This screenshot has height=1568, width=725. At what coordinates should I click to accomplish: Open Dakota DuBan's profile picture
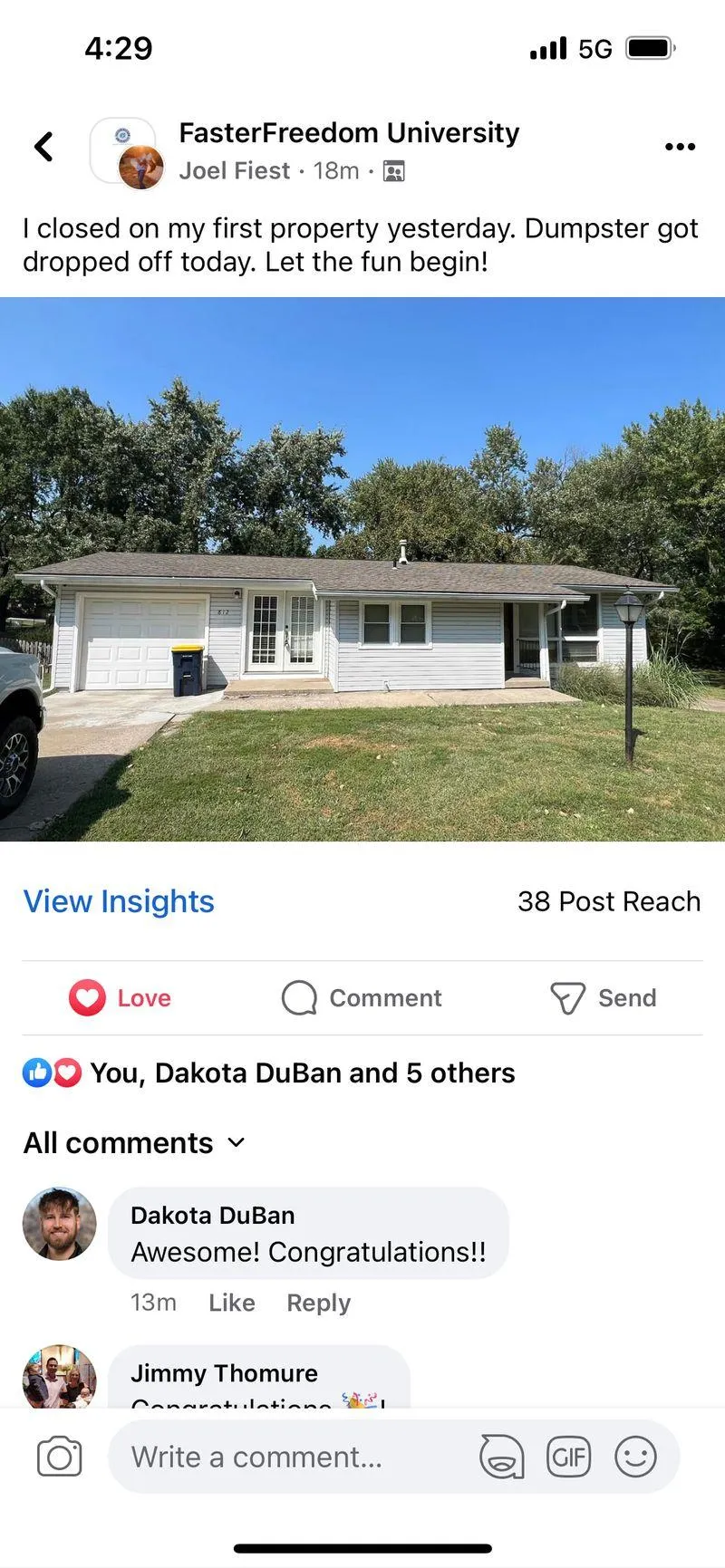coord(59,1224)
